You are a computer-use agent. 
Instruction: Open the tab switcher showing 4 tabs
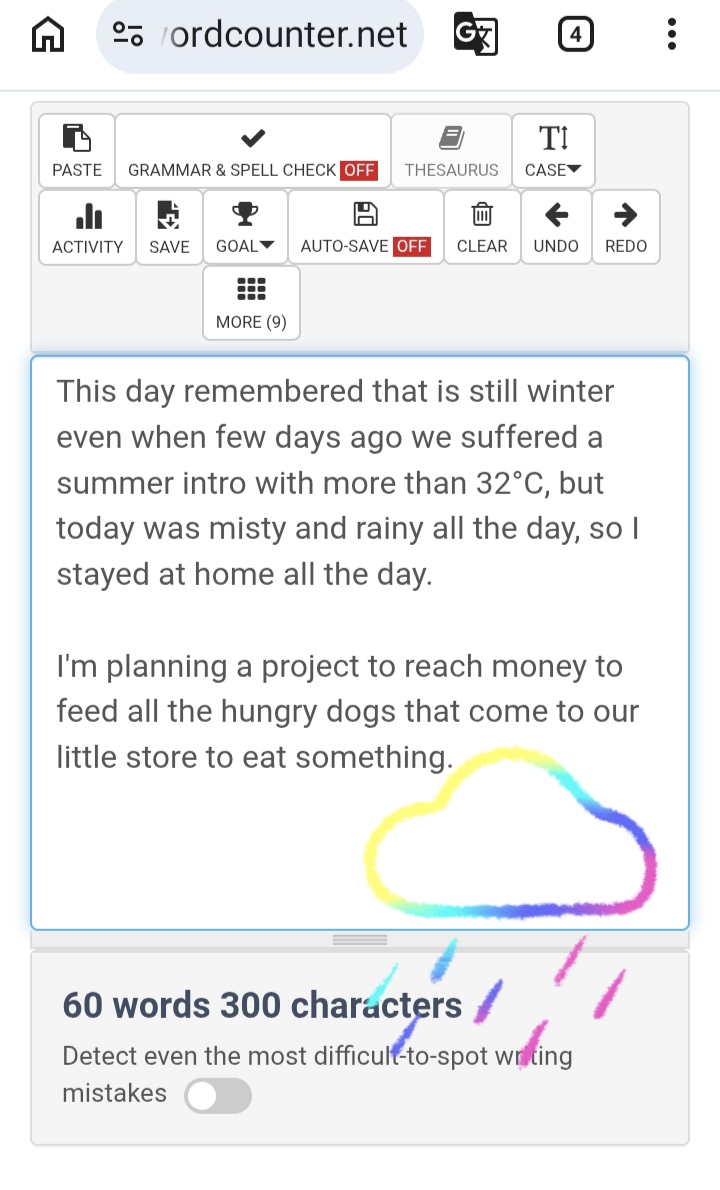tap(575, 35)
